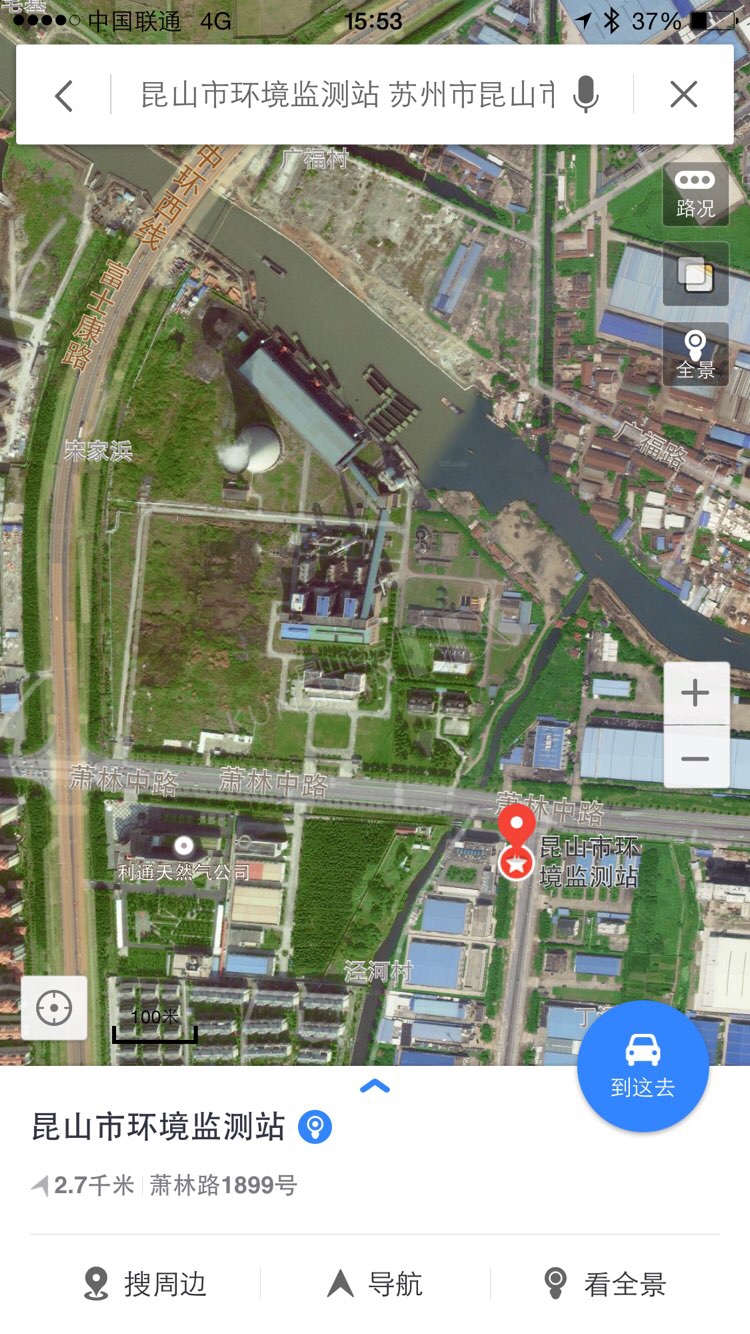Viewport: 750px width, 1334px height.
Task: Start 导航 navigation
Action: coord(375,1284)
